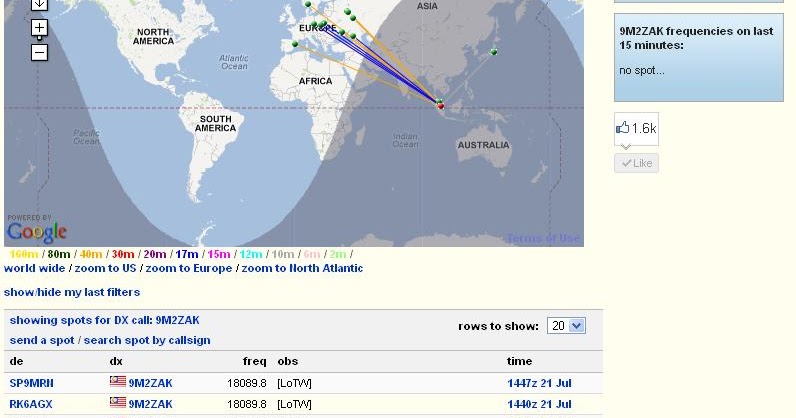
Task: Choose the 15m band filter
Action: pos(219,254)
